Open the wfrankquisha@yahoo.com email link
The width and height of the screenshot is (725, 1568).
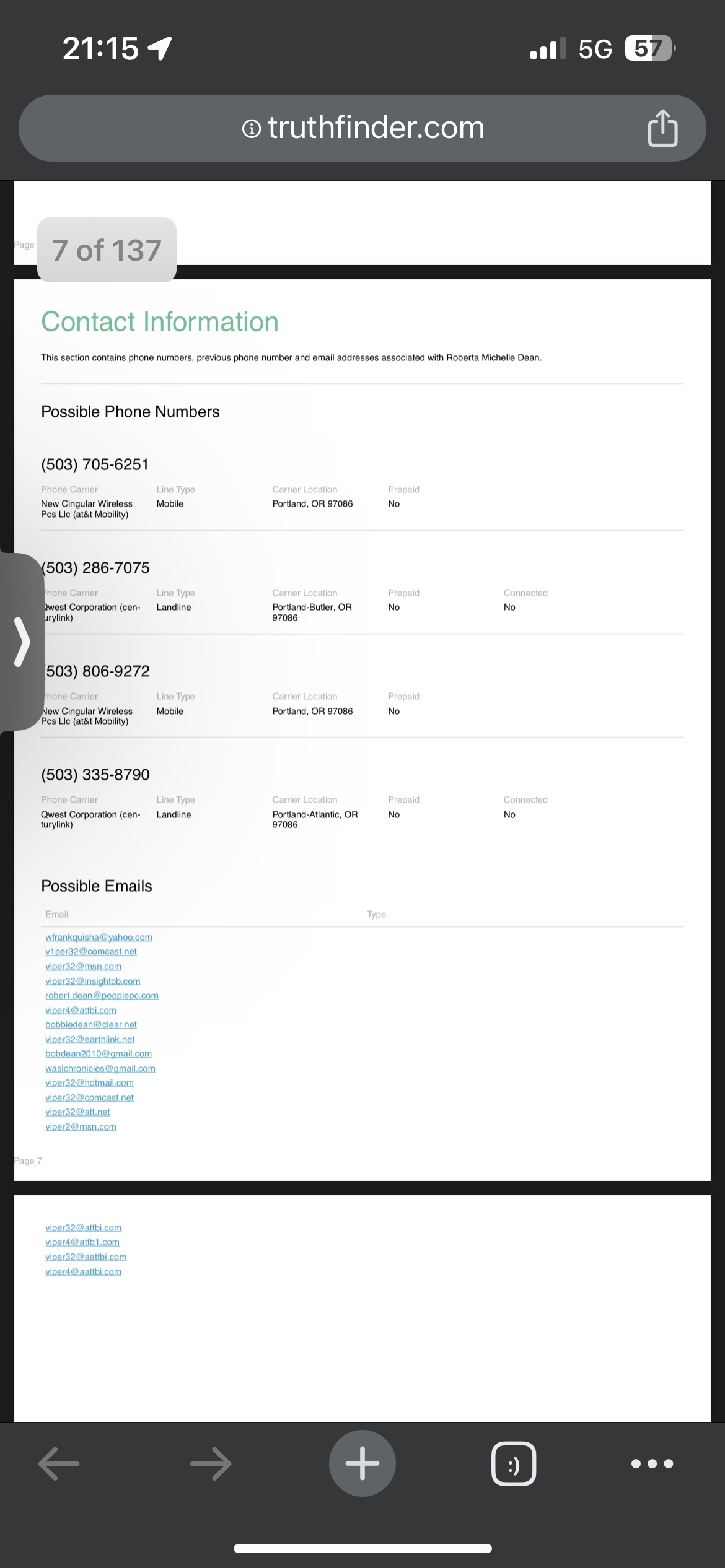pos(99,937)
